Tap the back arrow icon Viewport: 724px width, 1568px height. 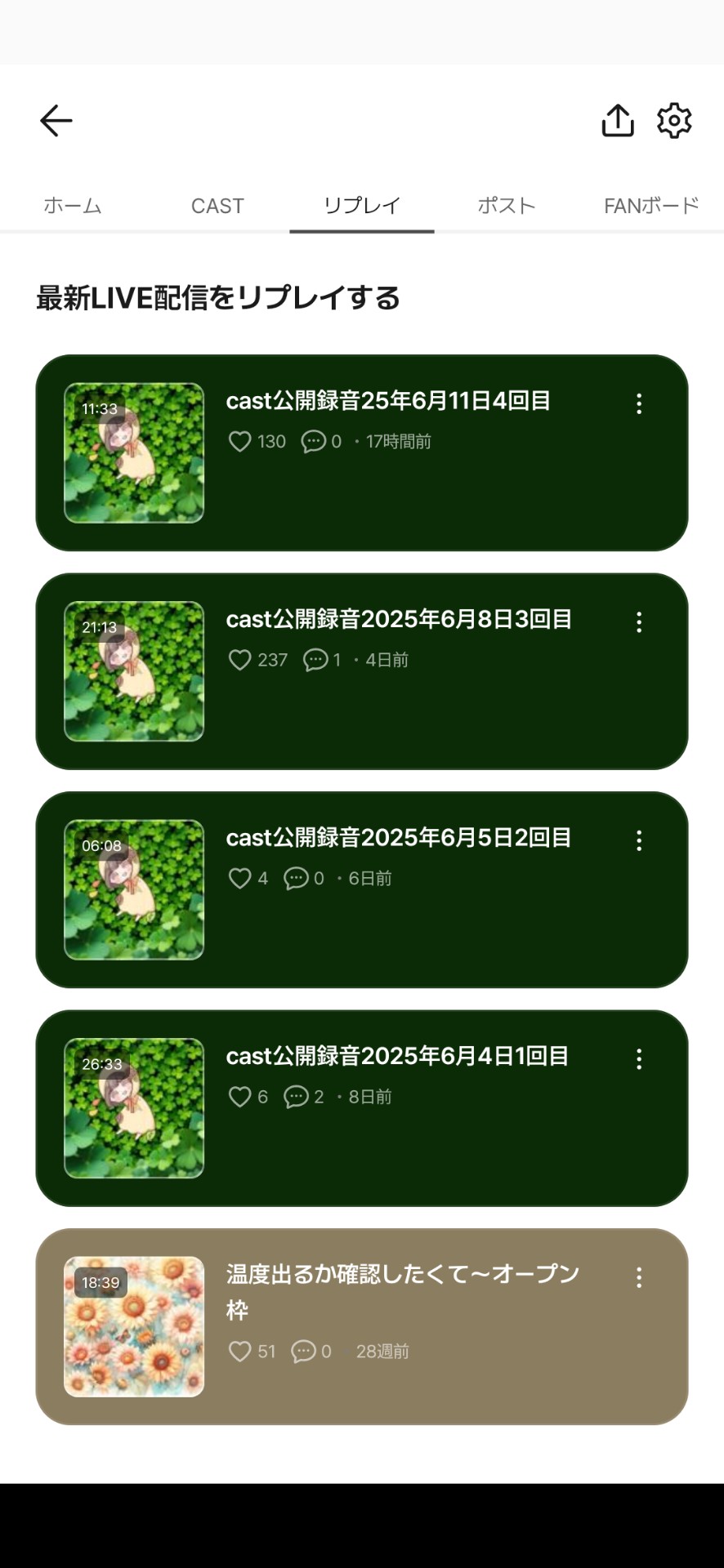click(x=56, y=120)
